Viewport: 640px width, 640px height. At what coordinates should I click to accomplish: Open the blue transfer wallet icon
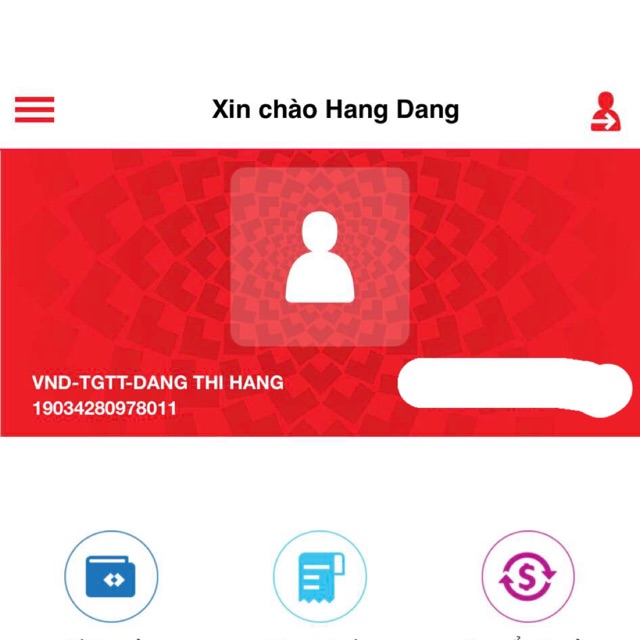111,577
